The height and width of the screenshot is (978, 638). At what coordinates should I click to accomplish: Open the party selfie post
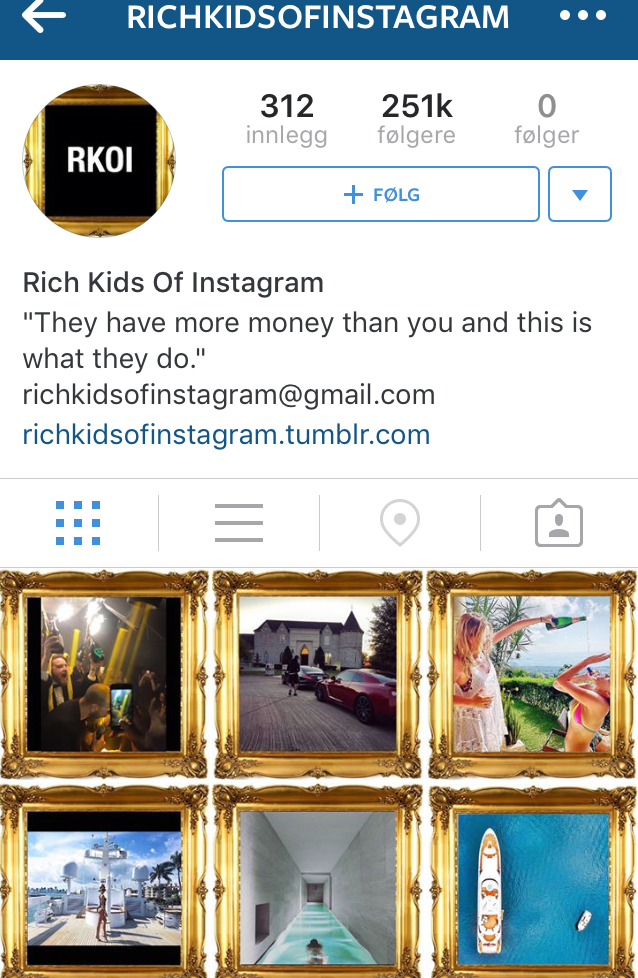pyautogui.click(x=104, y=674)
